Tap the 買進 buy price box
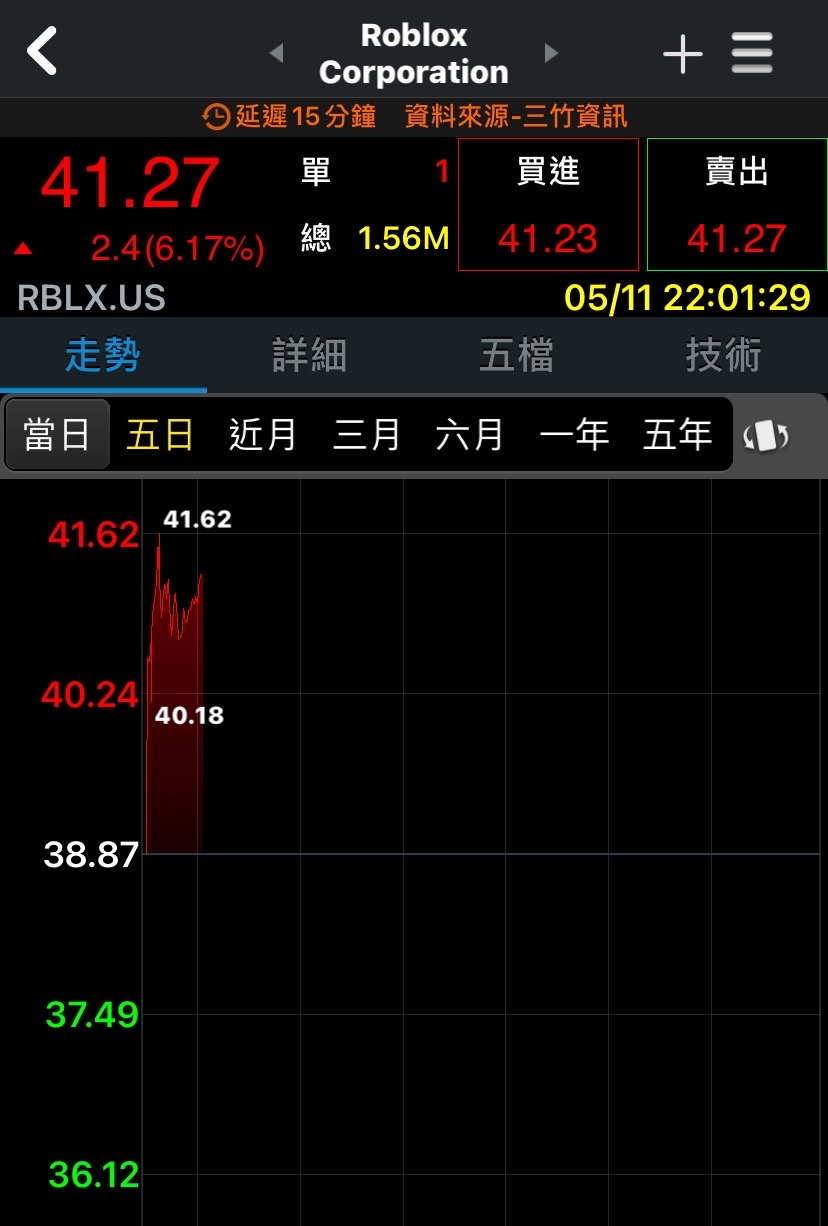 pos(548,205)
